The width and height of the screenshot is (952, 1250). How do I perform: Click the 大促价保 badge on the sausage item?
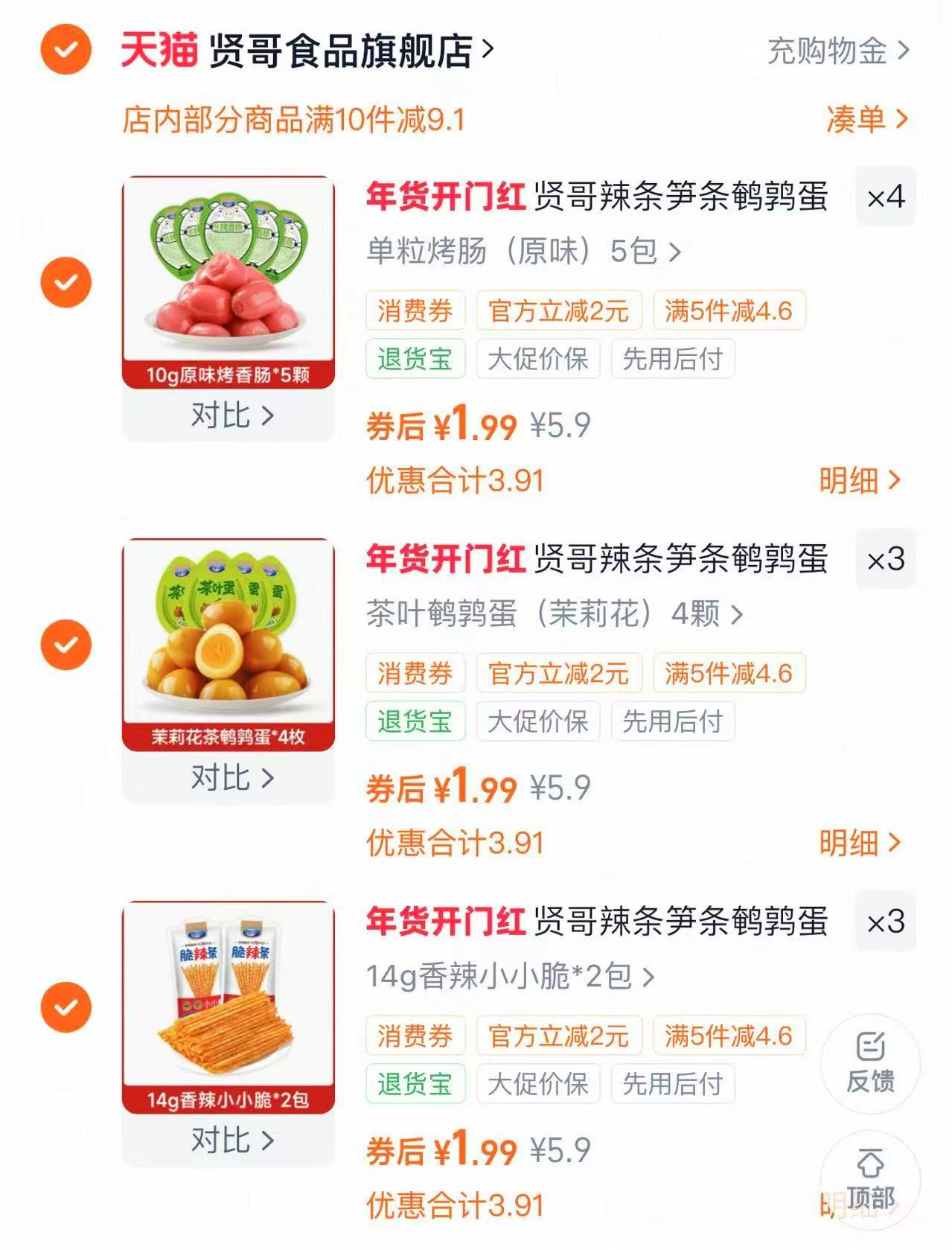tap(538, 359)
